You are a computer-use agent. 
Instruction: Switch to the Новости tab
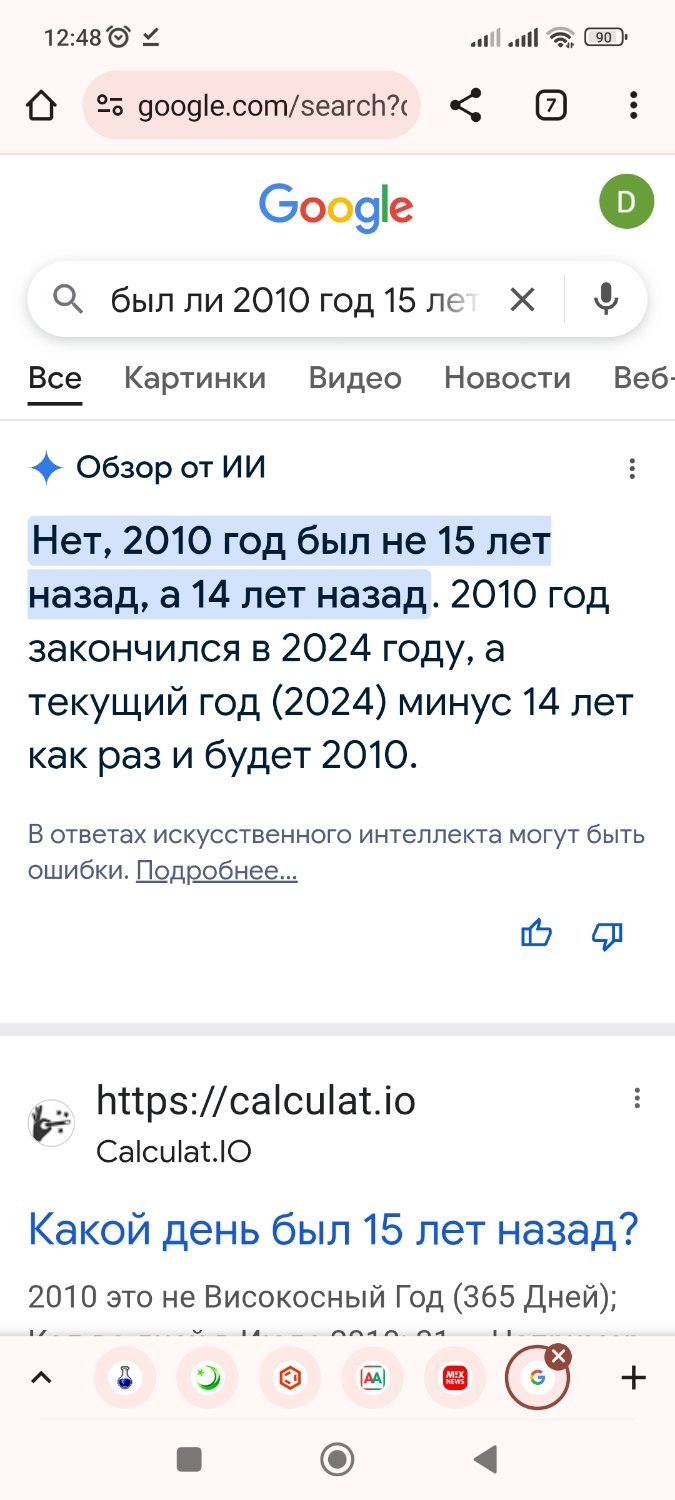pyautogui.click(x=507, y=378)
